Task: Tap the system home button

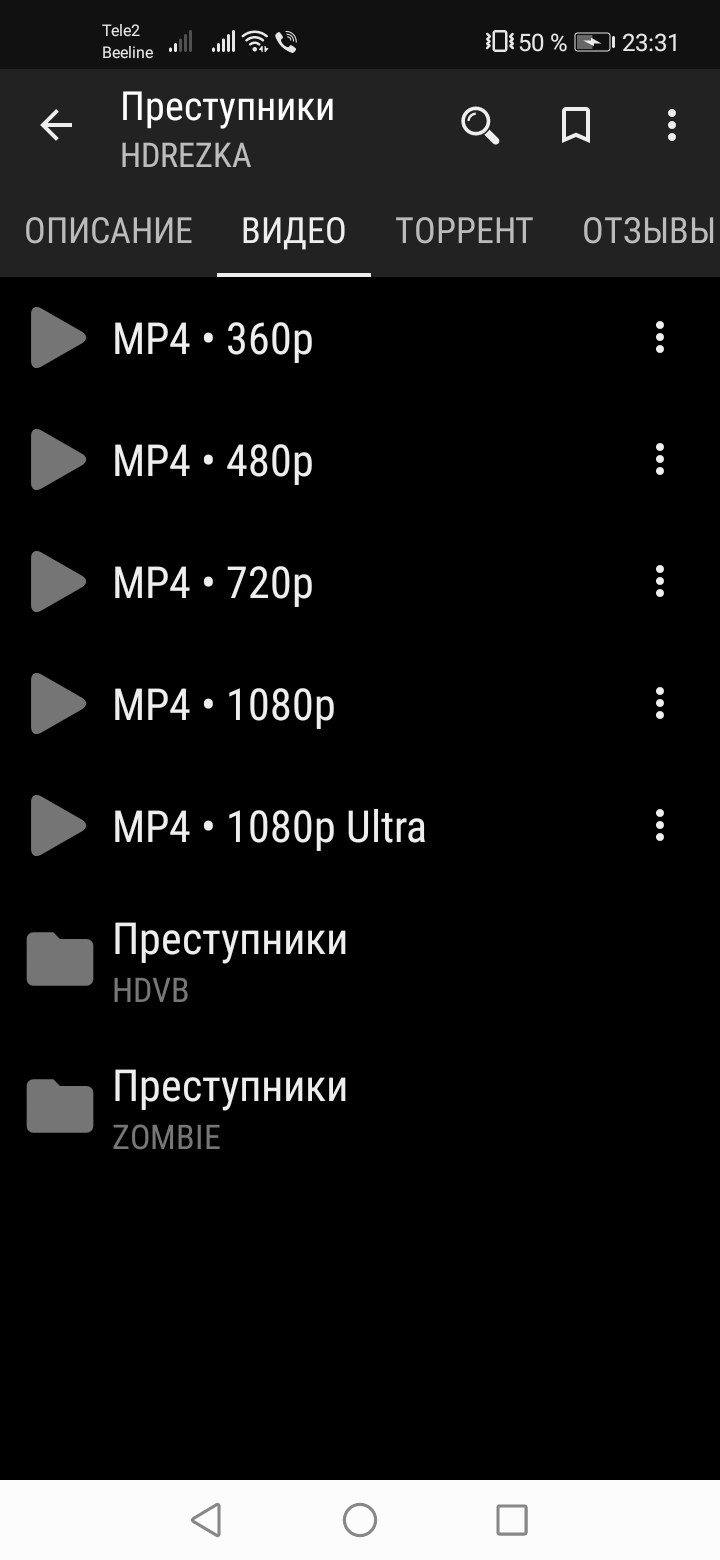Action: click(360, 1520)
